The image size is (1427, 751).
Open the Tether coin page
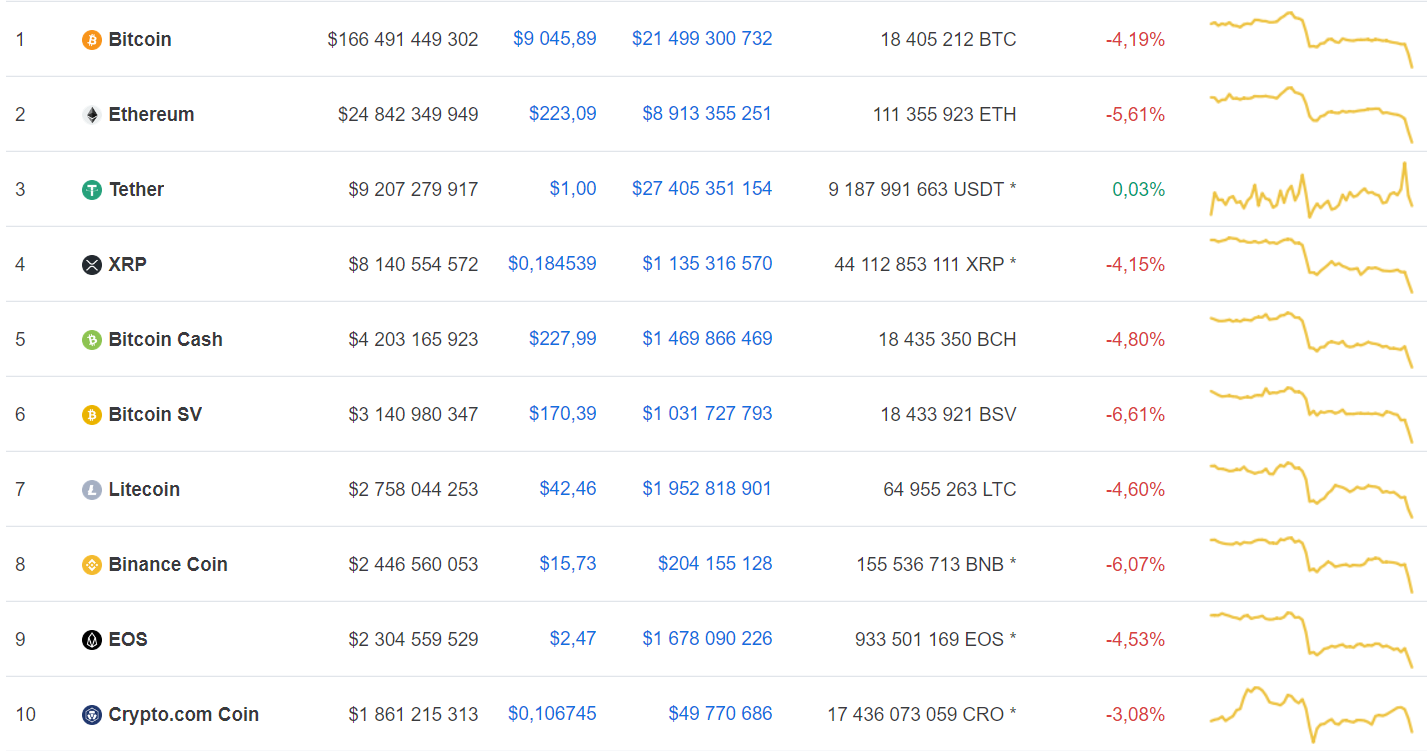[136, 190]
